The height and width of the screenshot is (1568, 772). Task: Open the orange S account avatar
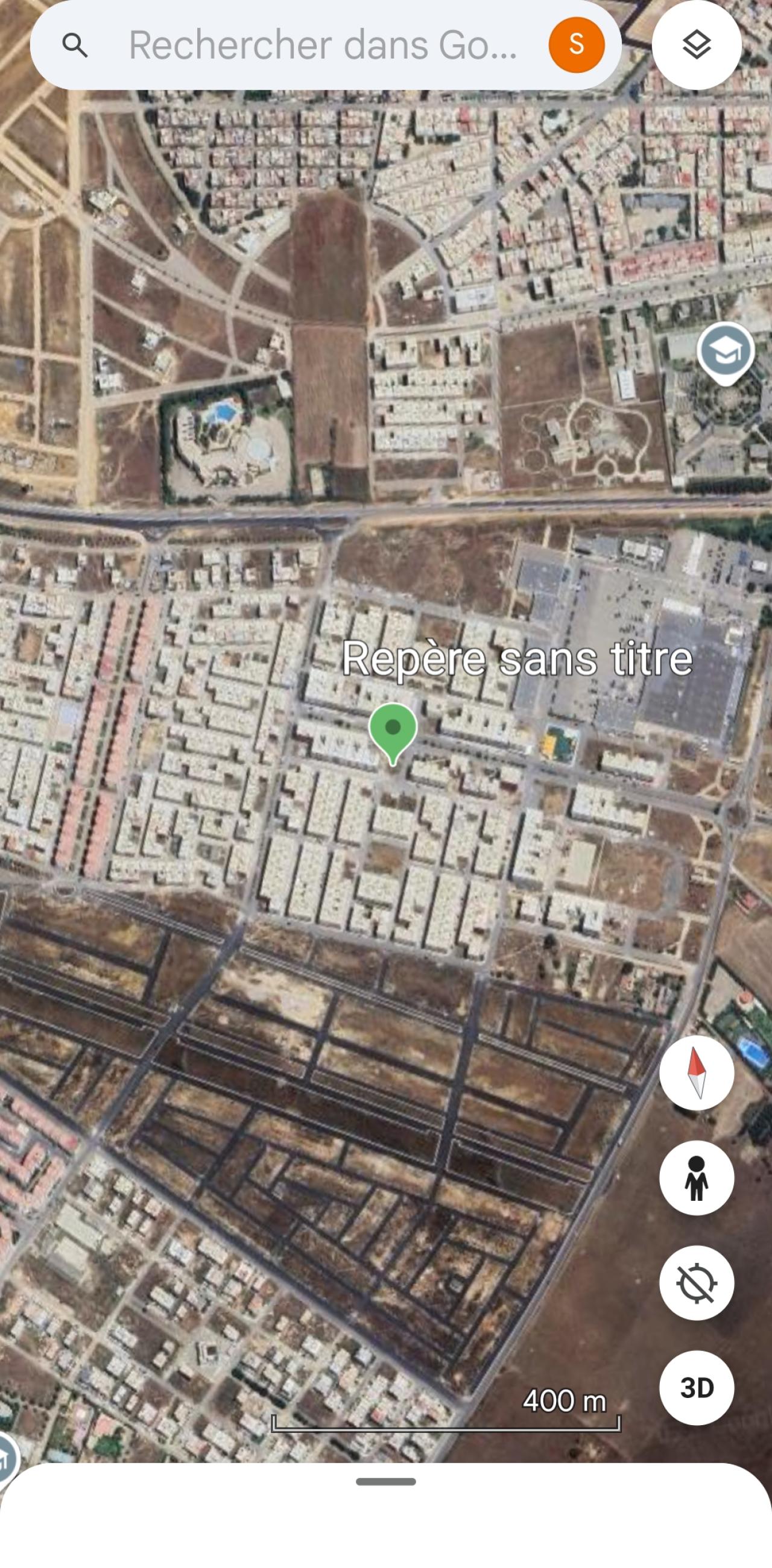(x=576, y=45)
